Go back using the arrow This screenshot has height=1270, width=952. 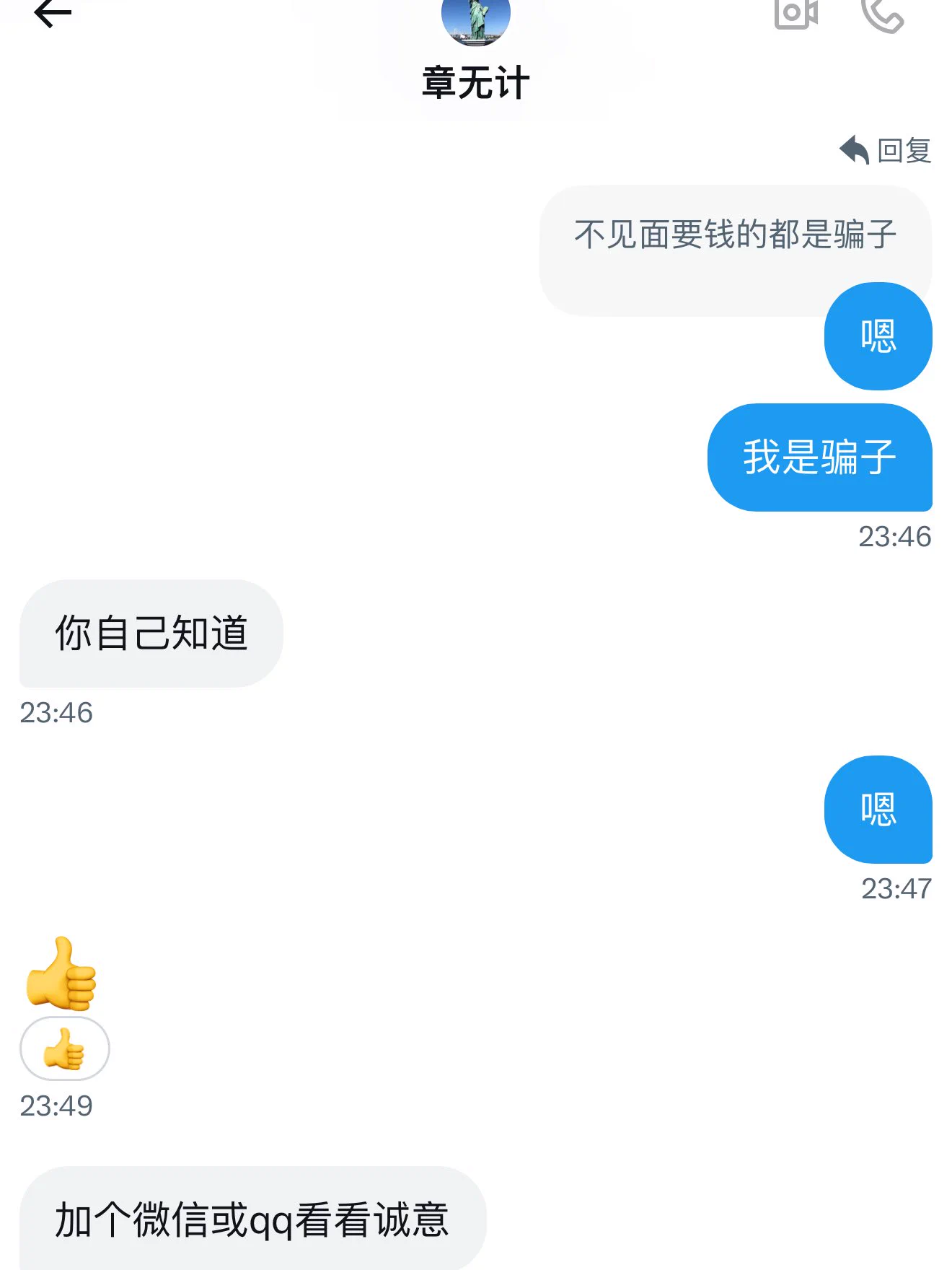[x=53, y=12]
